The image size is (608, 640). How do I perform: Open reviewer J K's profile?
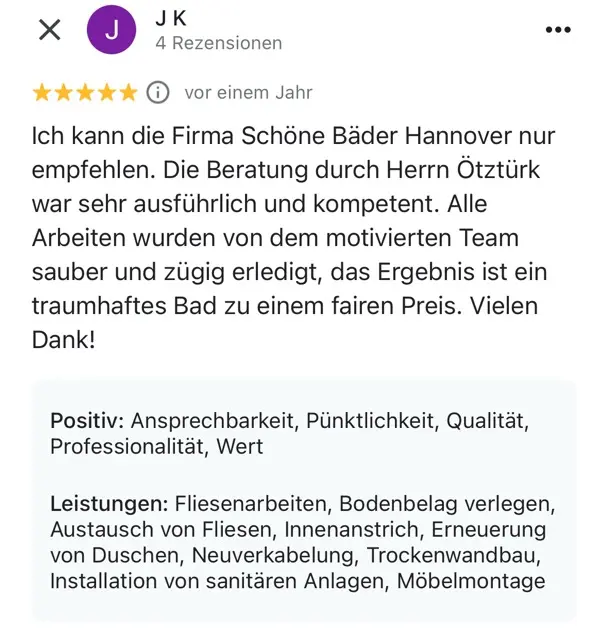112,31
